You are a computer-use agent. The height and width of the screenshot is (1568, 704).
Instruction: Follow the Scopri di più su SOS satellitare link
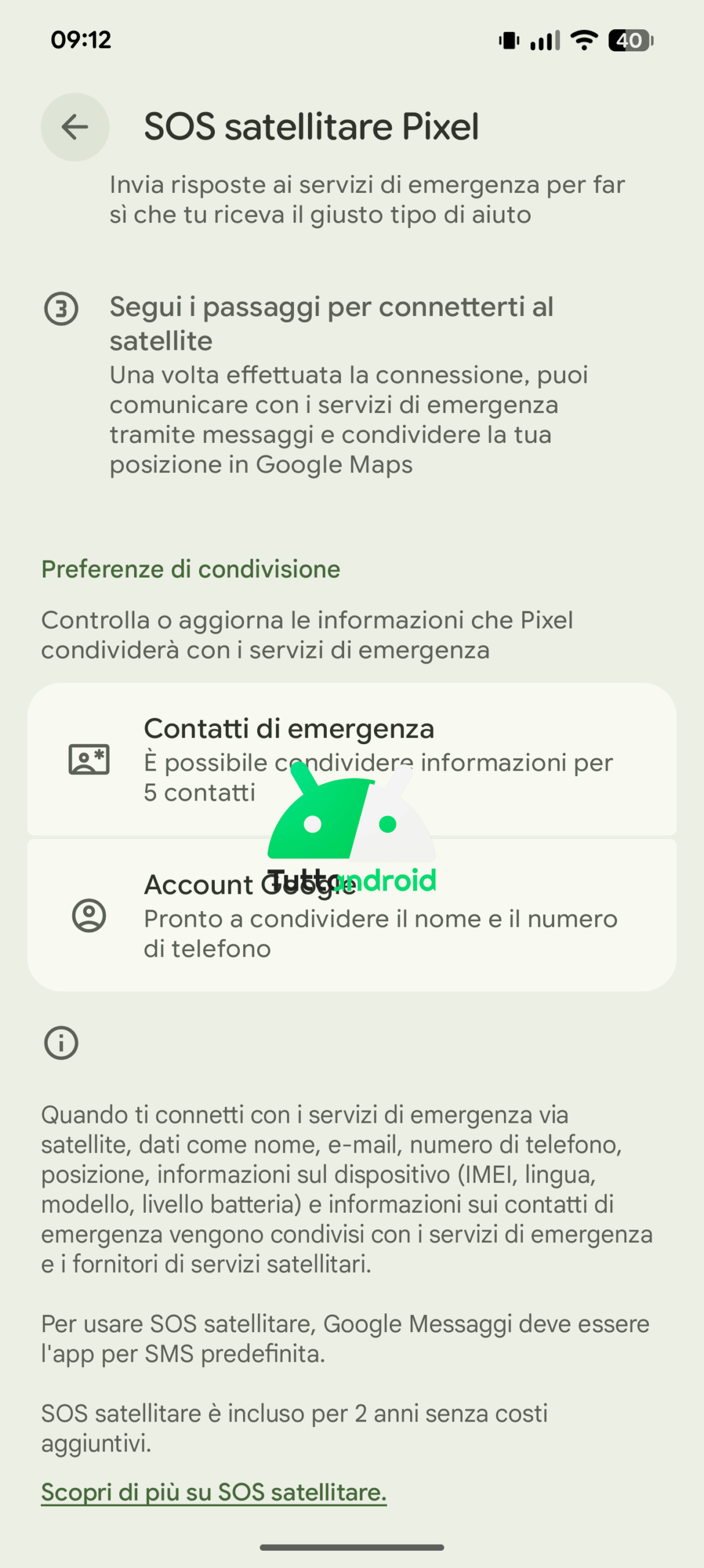click(214, 1492)
